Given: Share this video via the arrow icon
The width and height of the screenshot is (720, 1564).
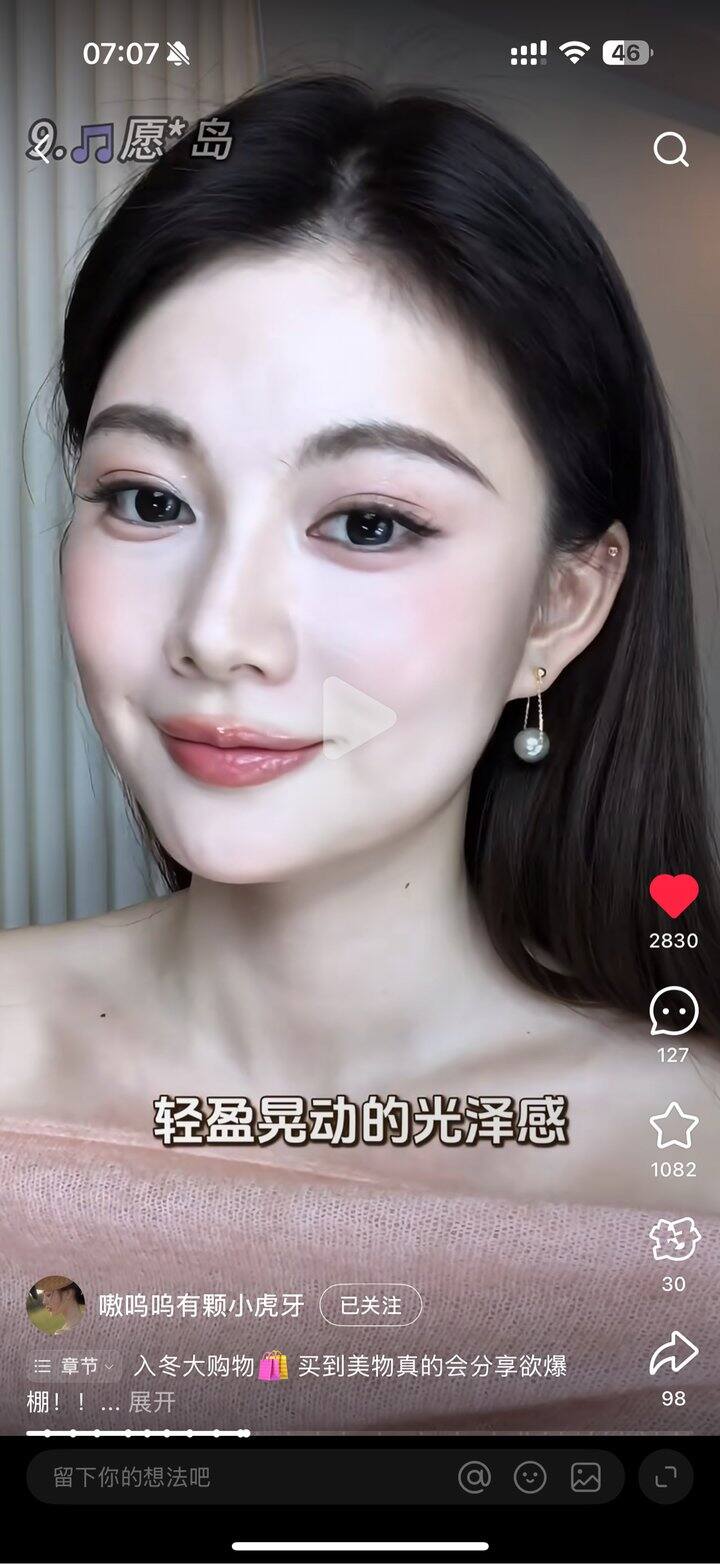Looking at the screenshot, I should [x=673, y=1354].
